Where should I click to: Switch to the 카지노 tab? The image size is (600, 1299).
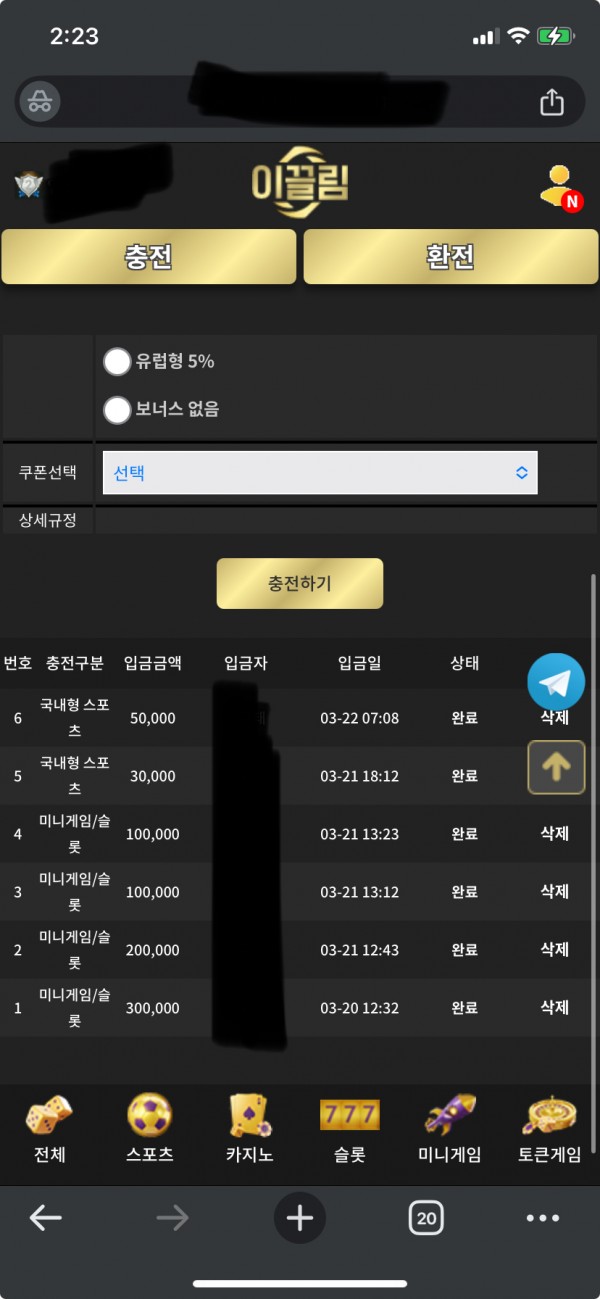(x=249, y=1129)
